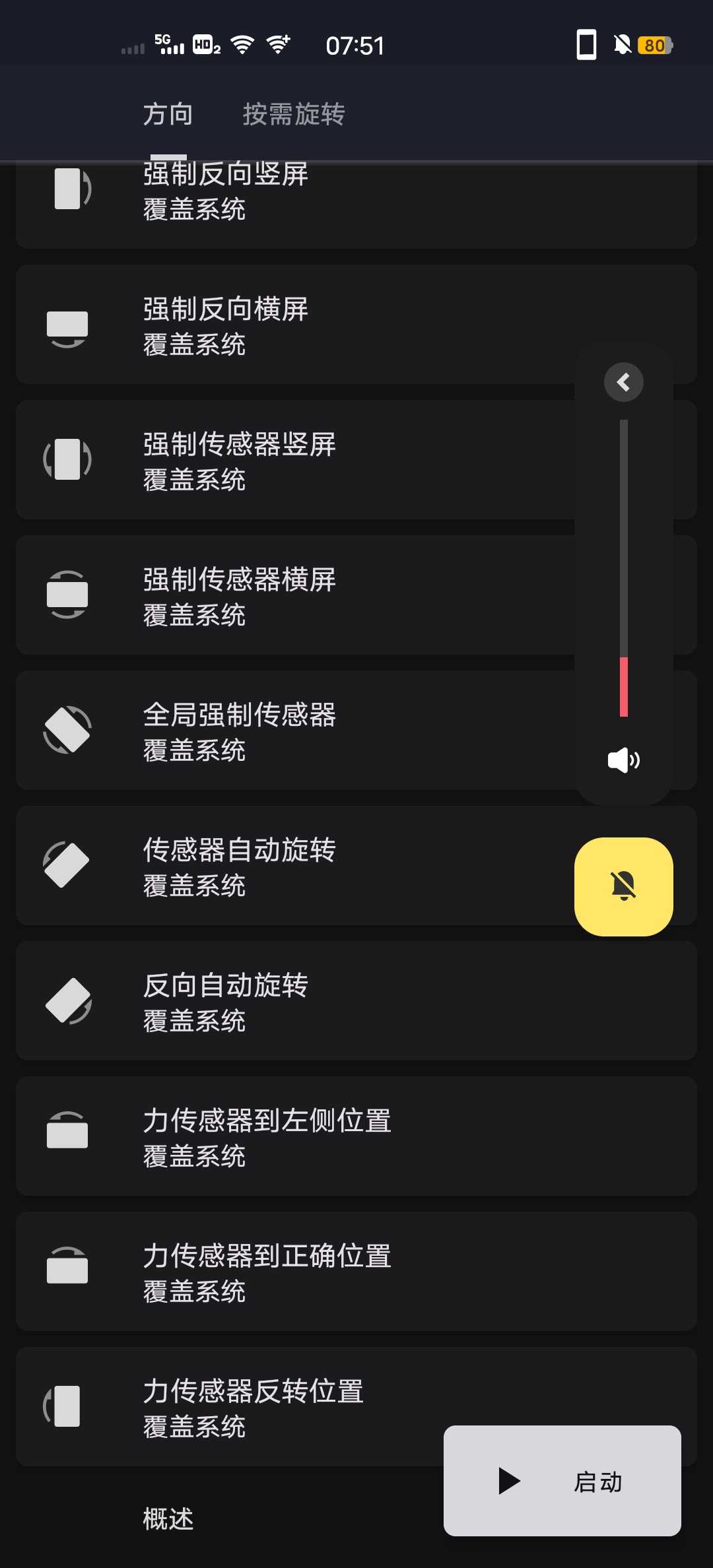The height and width of the screenshot is (1568, 713).
Task: Toggle the yellow silent mode bell
Action: pos(623,886)
